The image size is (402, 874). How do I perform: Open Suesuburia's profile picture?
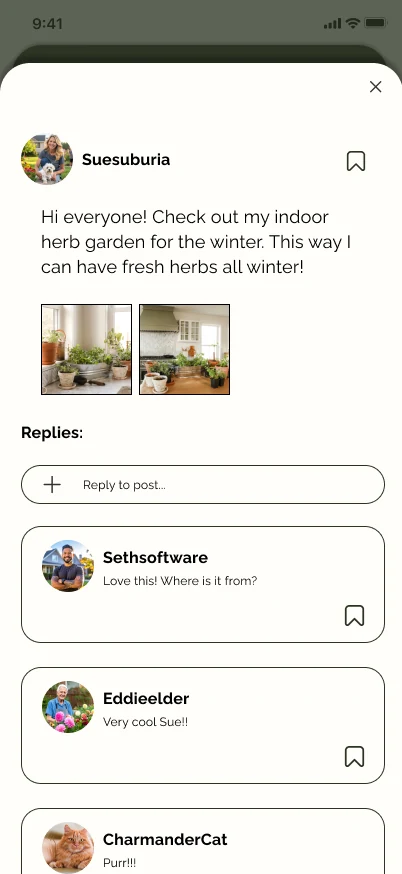(47, 159)
